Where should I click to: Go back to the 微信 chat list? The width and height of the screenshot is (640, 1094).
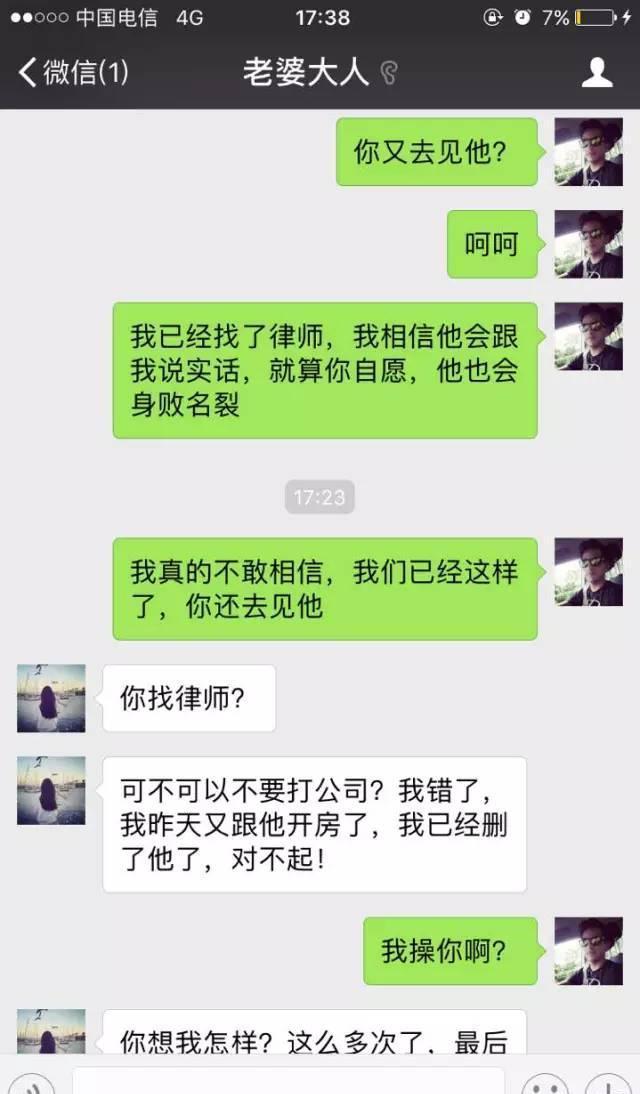click(72, 72)
